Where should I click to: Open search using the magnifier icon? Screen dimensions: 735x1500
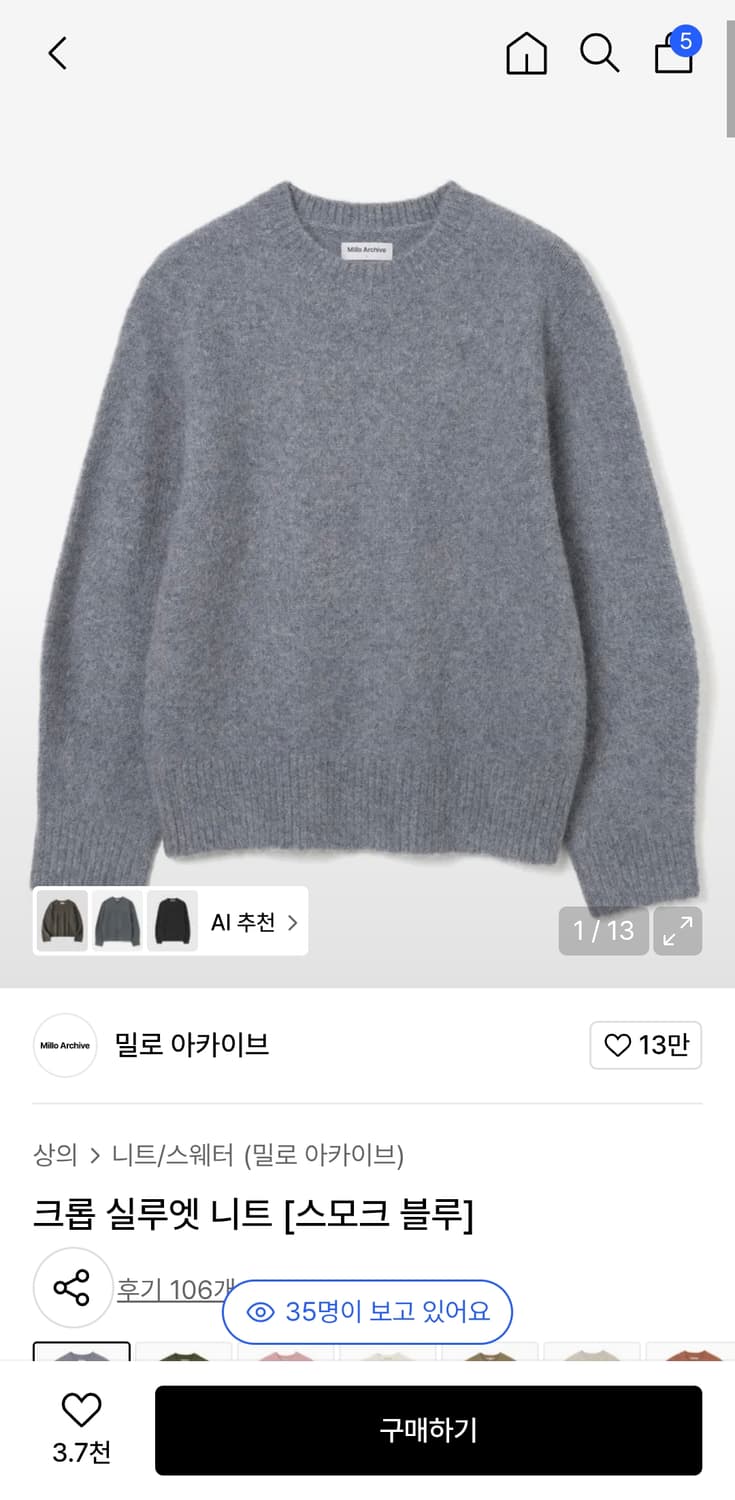pos(599,55)
